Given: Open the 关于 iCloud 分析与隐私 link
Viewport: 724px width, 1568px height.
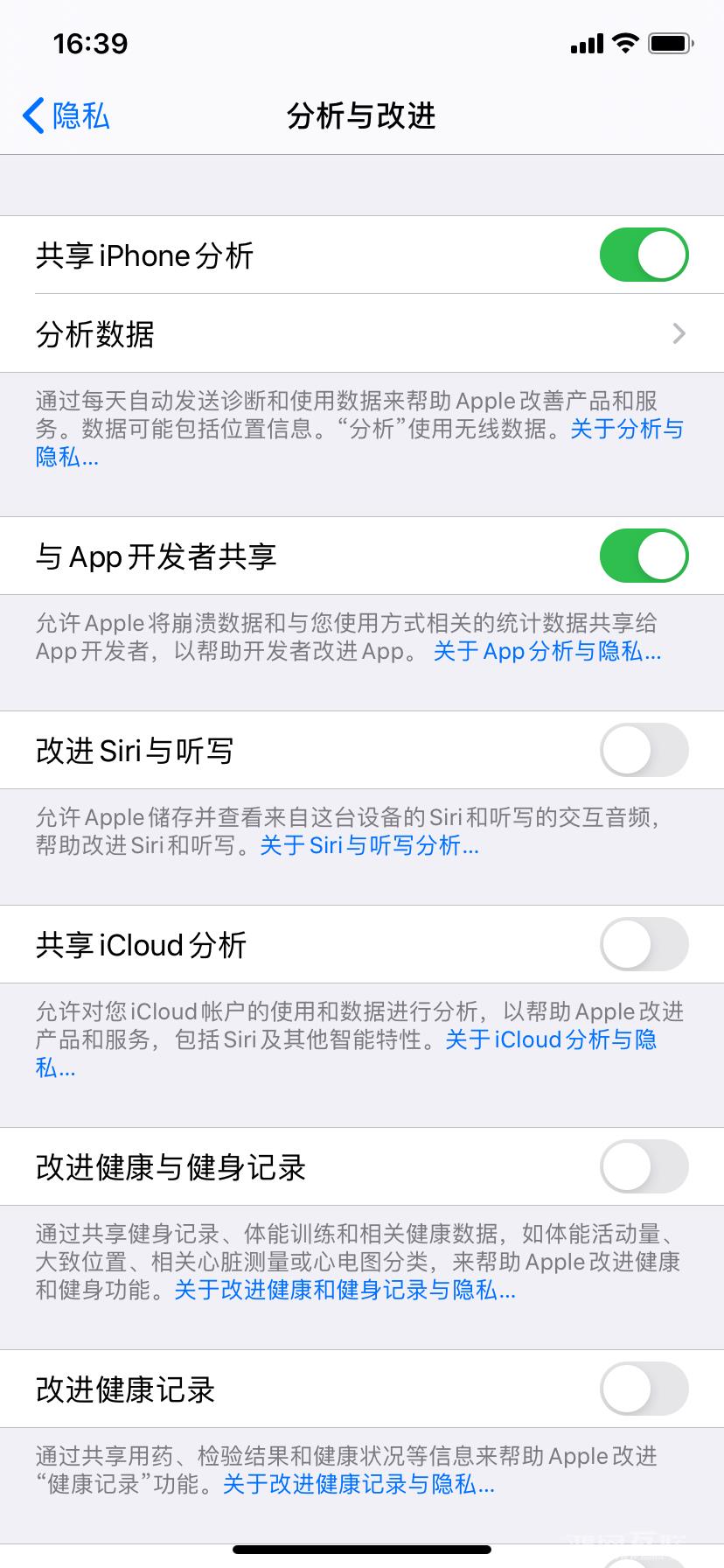Looking at the screenshot, I should coord(551,1039).
